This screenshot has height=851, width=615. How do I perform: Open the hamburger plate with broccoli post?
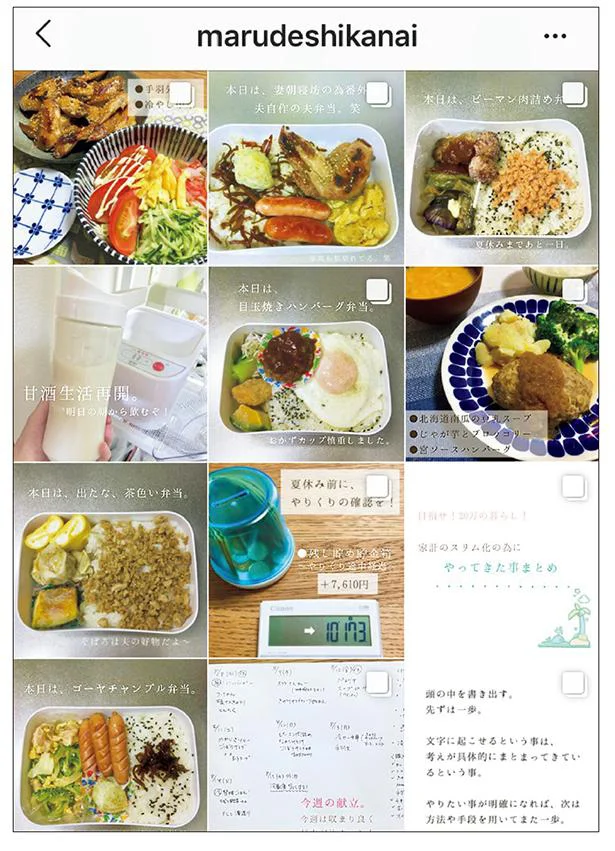[x=502, y=363]
